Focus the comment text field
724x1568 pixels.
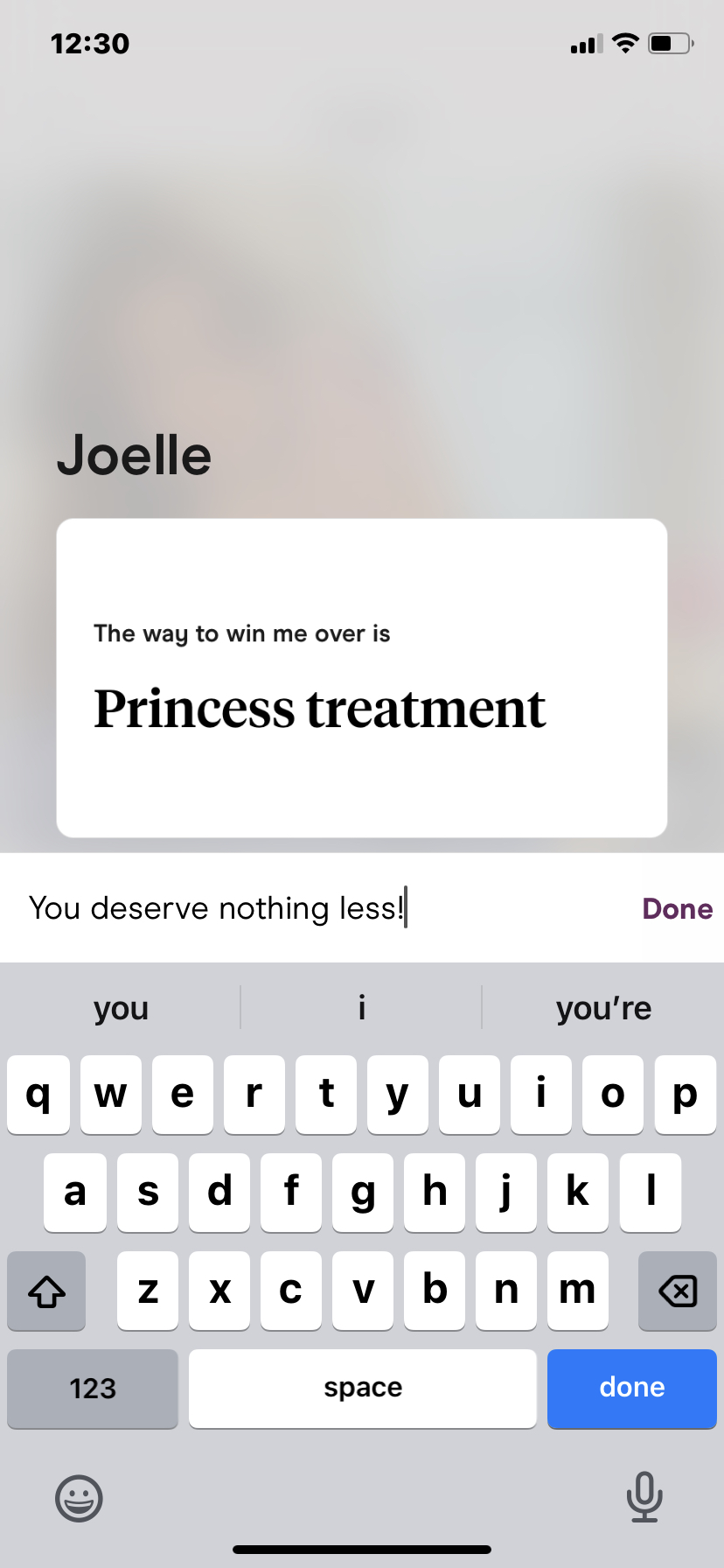pyautogui.click(x=315, y=908)
